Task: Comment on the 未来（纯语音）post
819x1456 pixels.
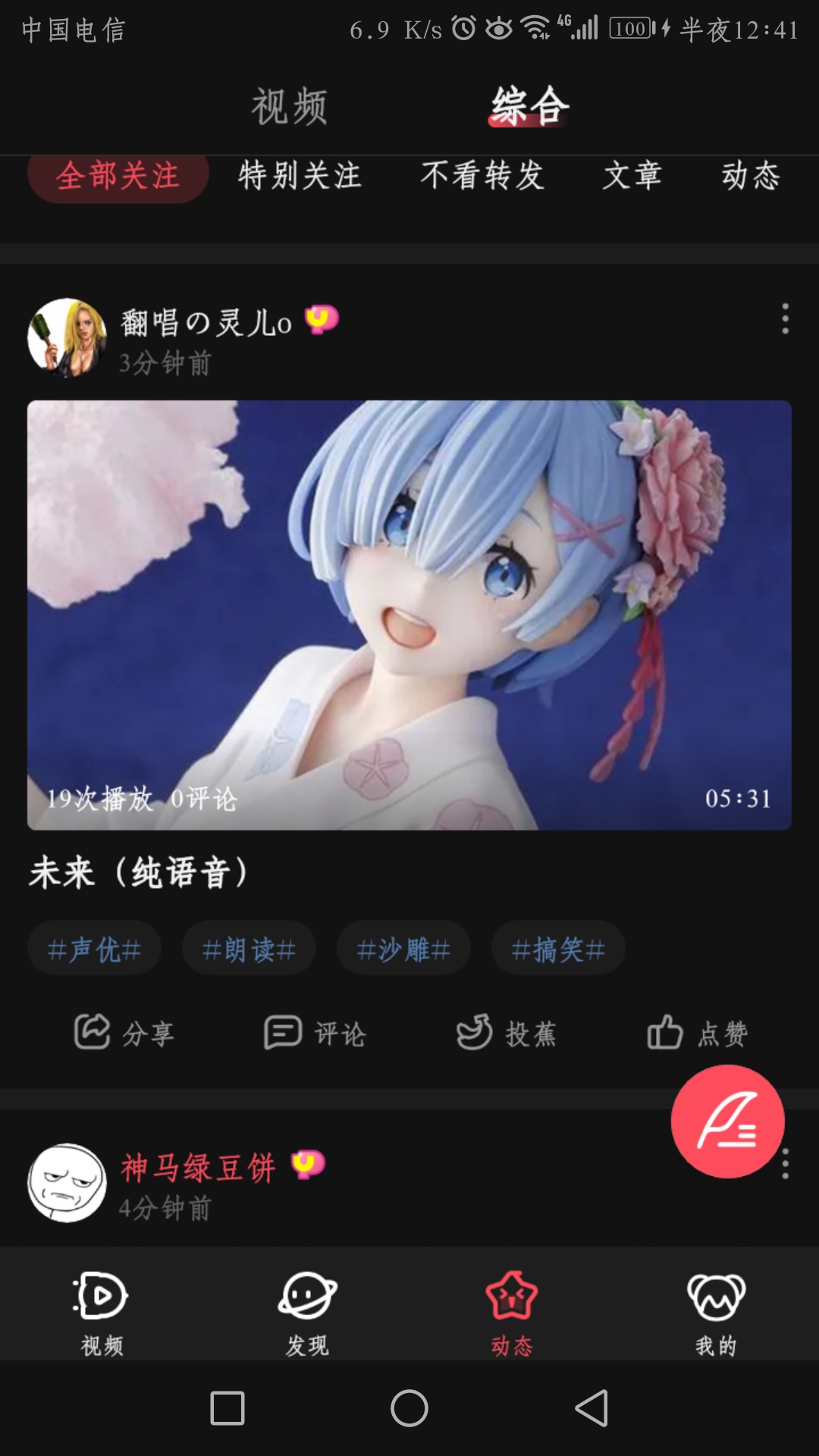Action: click(x=315, y=1033)
